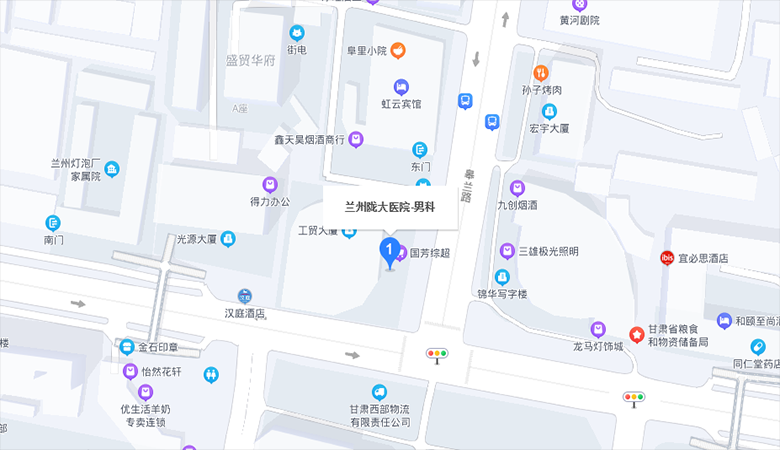Select the 锦华写字楼 office marker
This screenshot has height=450, width=780.
pyautogui.click(x=502, y=277)
